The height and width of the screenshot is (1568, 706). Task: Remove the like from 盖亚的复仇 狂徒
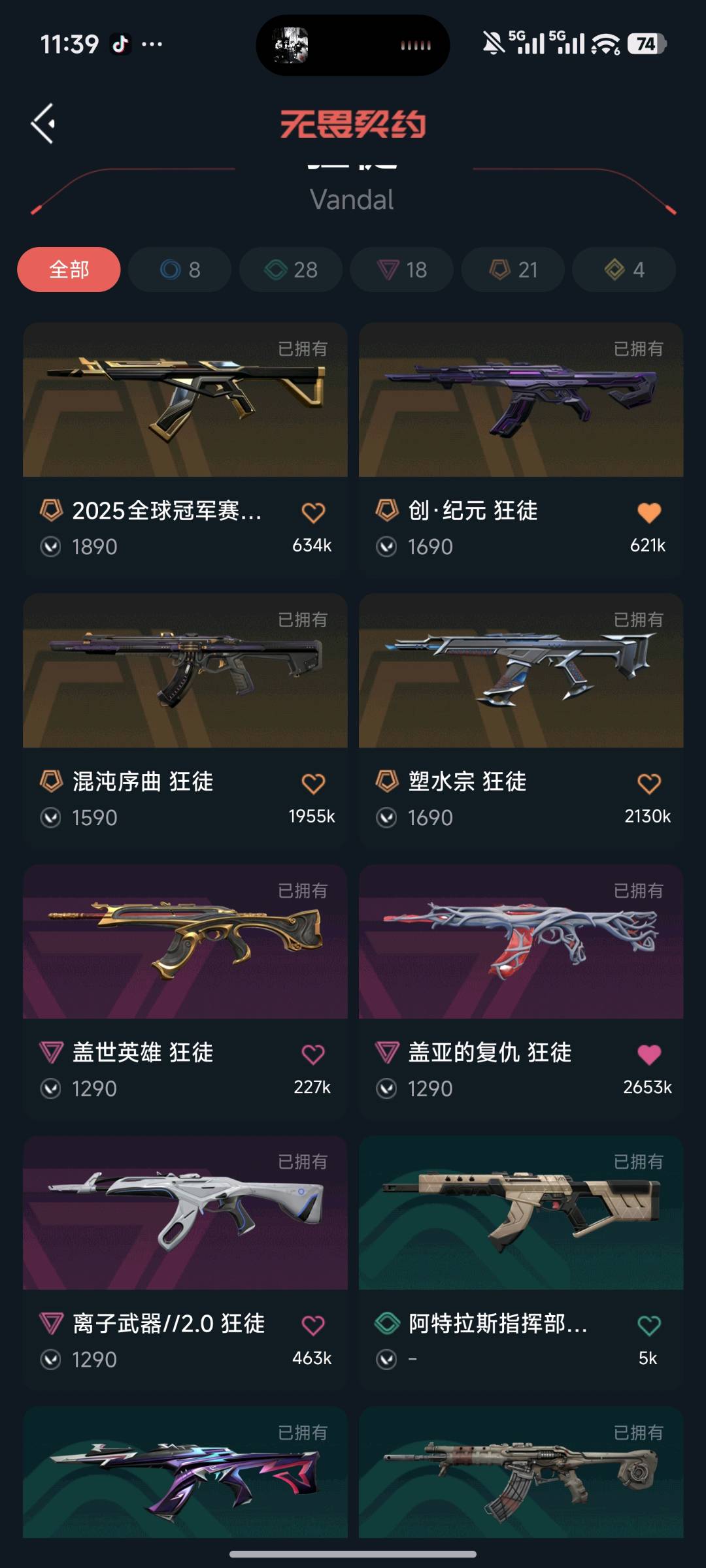[649, 1054]
